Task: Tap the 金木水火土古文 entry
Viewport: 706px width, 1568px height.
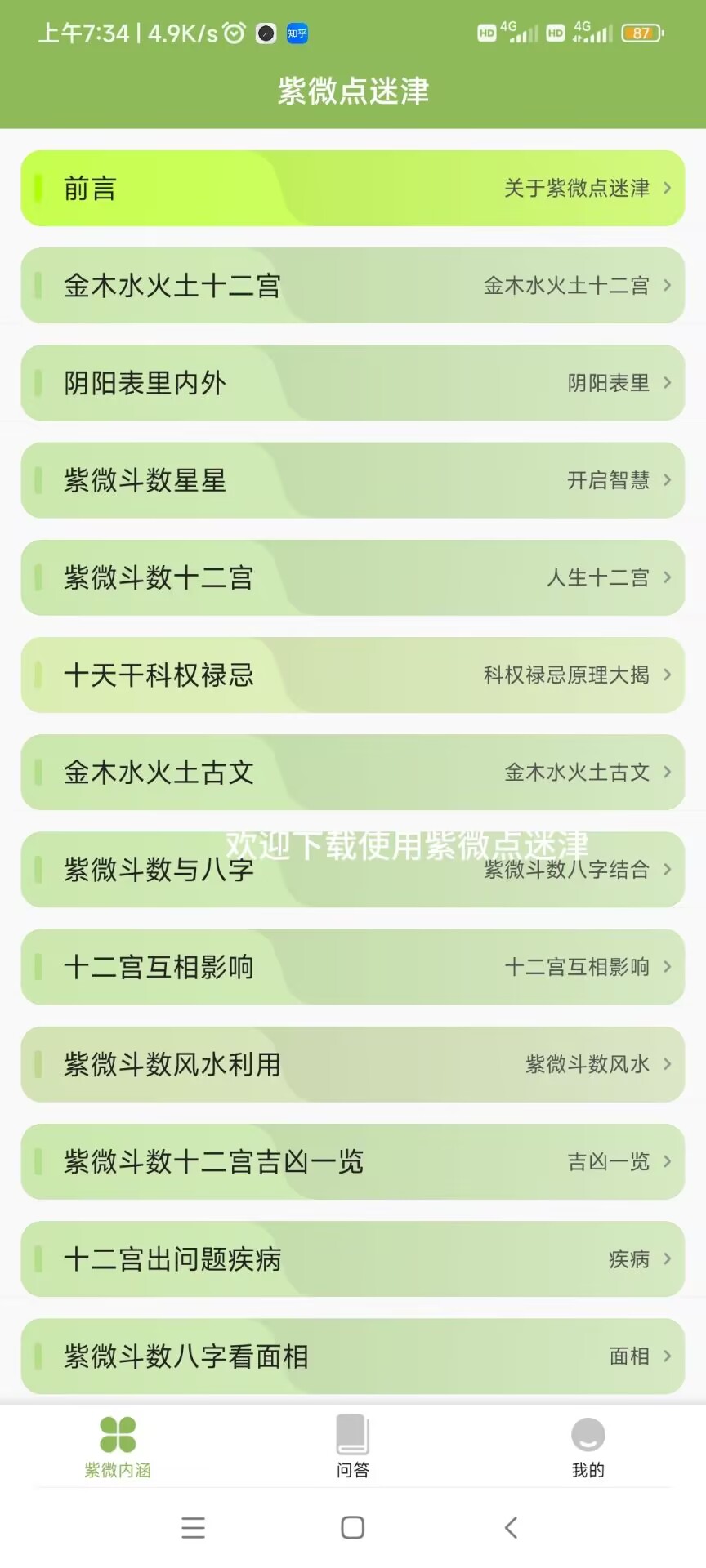Action: [x=352, y=772]
